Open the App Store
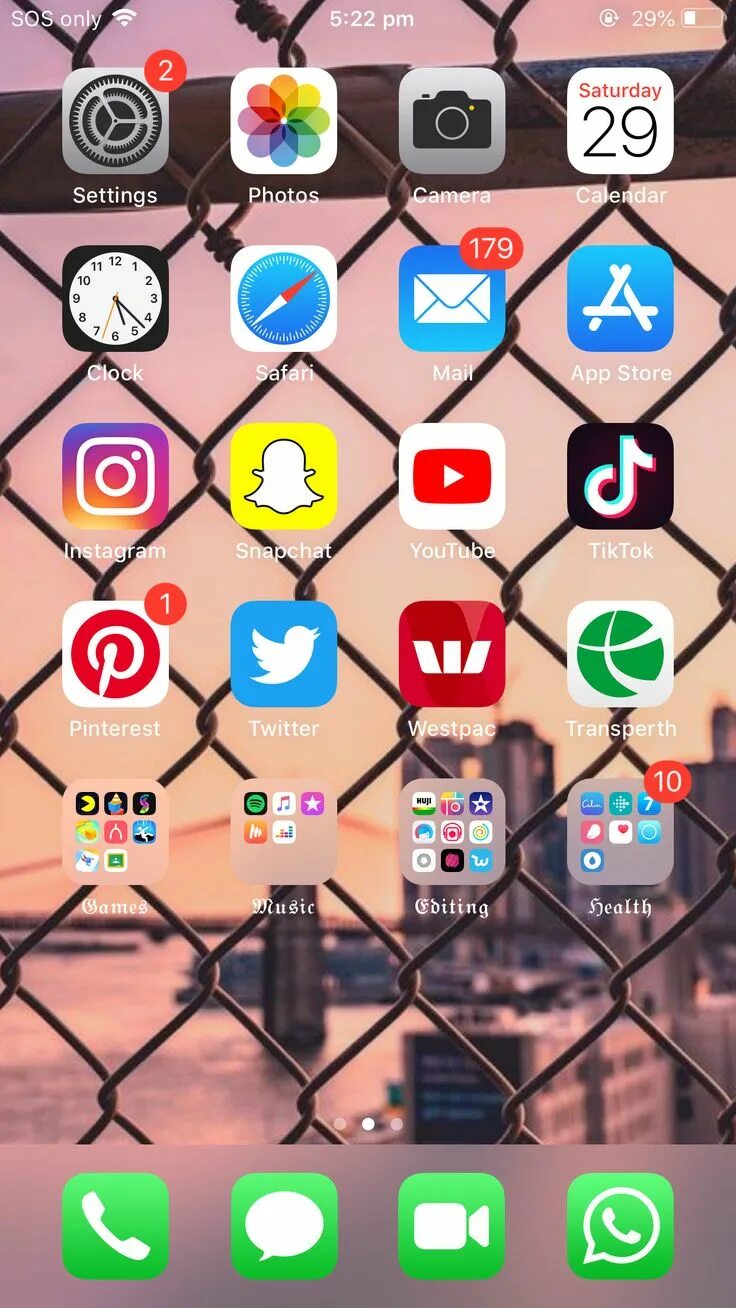The width and height of the screenshot is (736, 1308). (x=620, y=299)
